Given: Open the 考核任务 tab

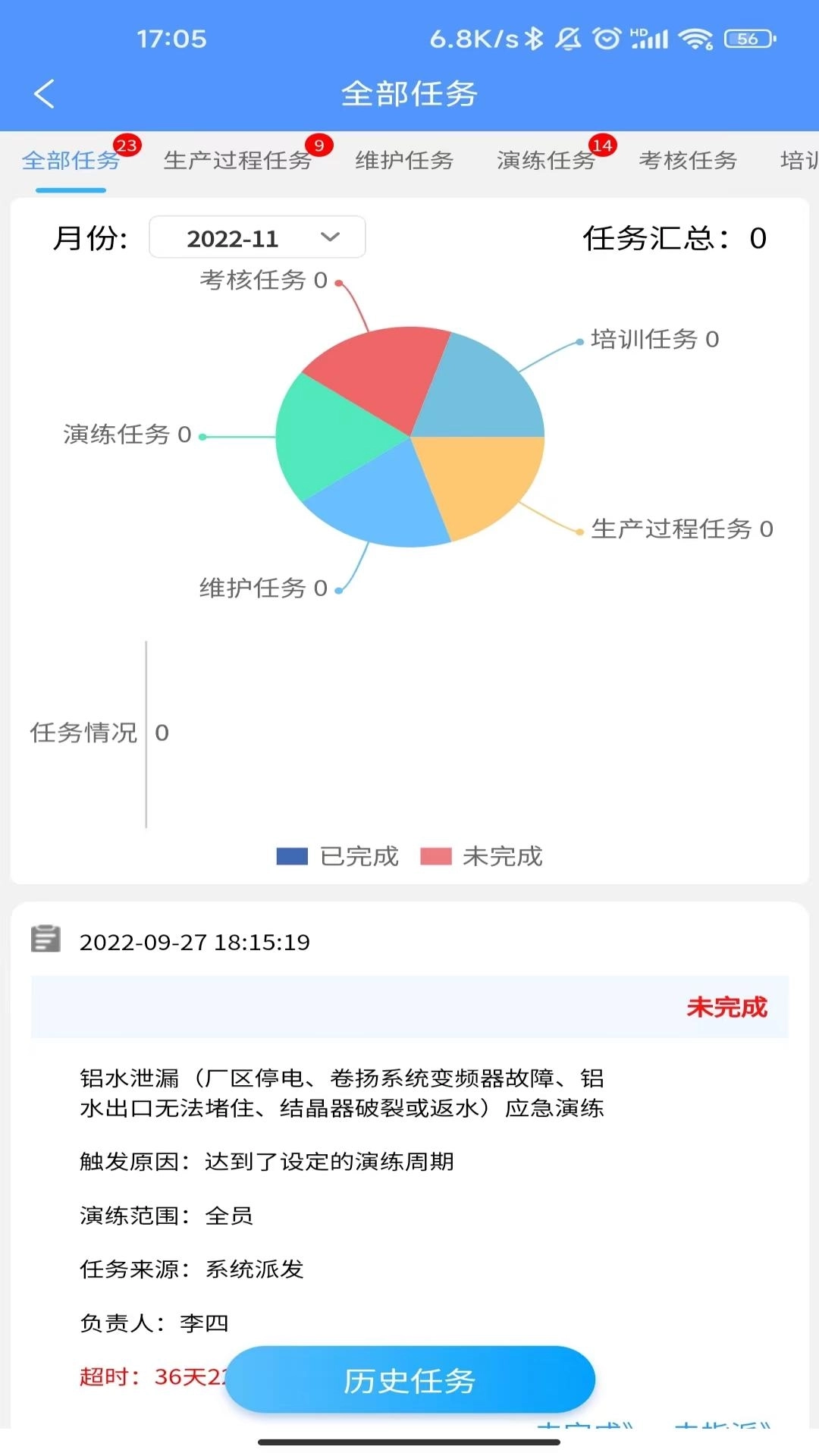Looking at the screenshot, I should (x=687, y=161).
